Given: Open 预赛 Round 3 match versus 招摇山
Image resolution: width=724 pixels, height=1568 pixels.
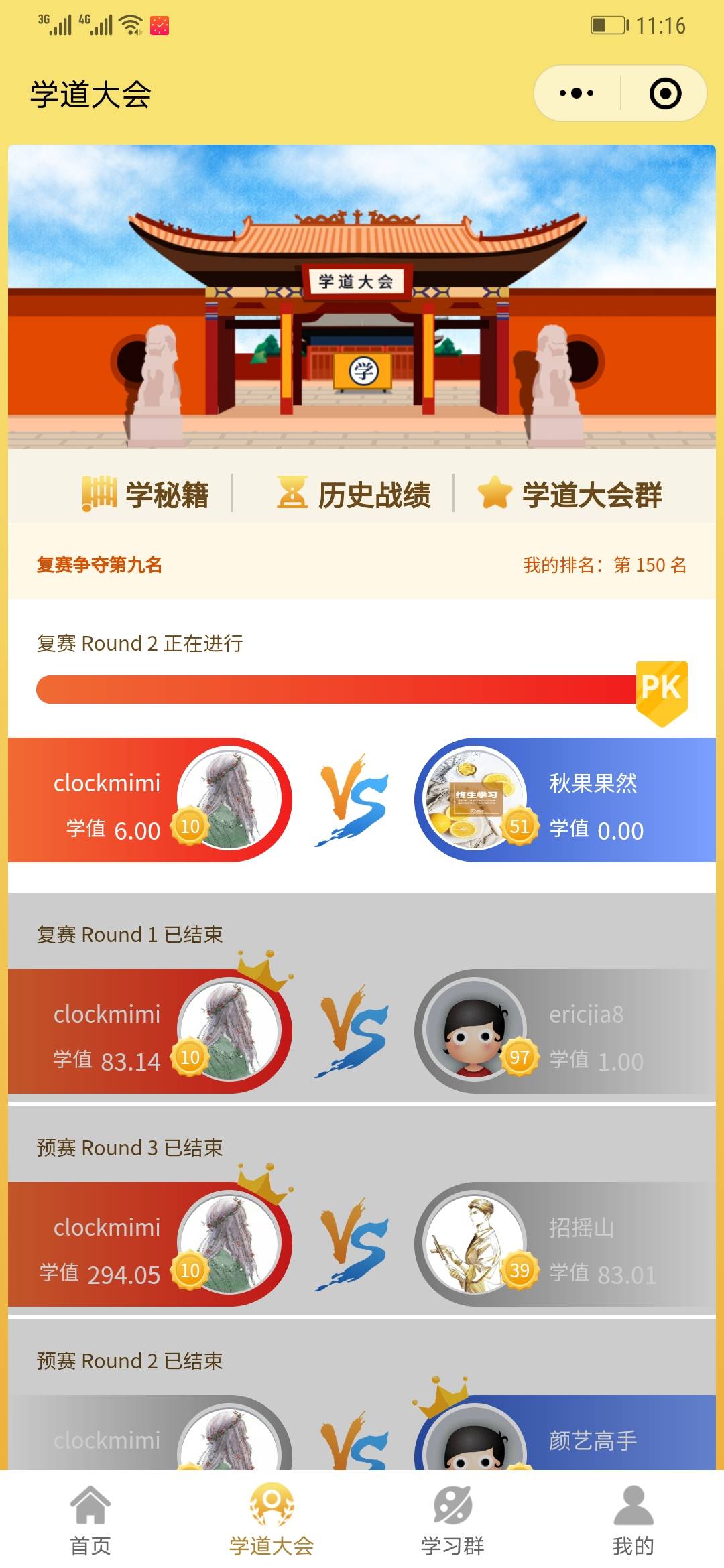Looking at the screenshot, I should point(362,1244).
